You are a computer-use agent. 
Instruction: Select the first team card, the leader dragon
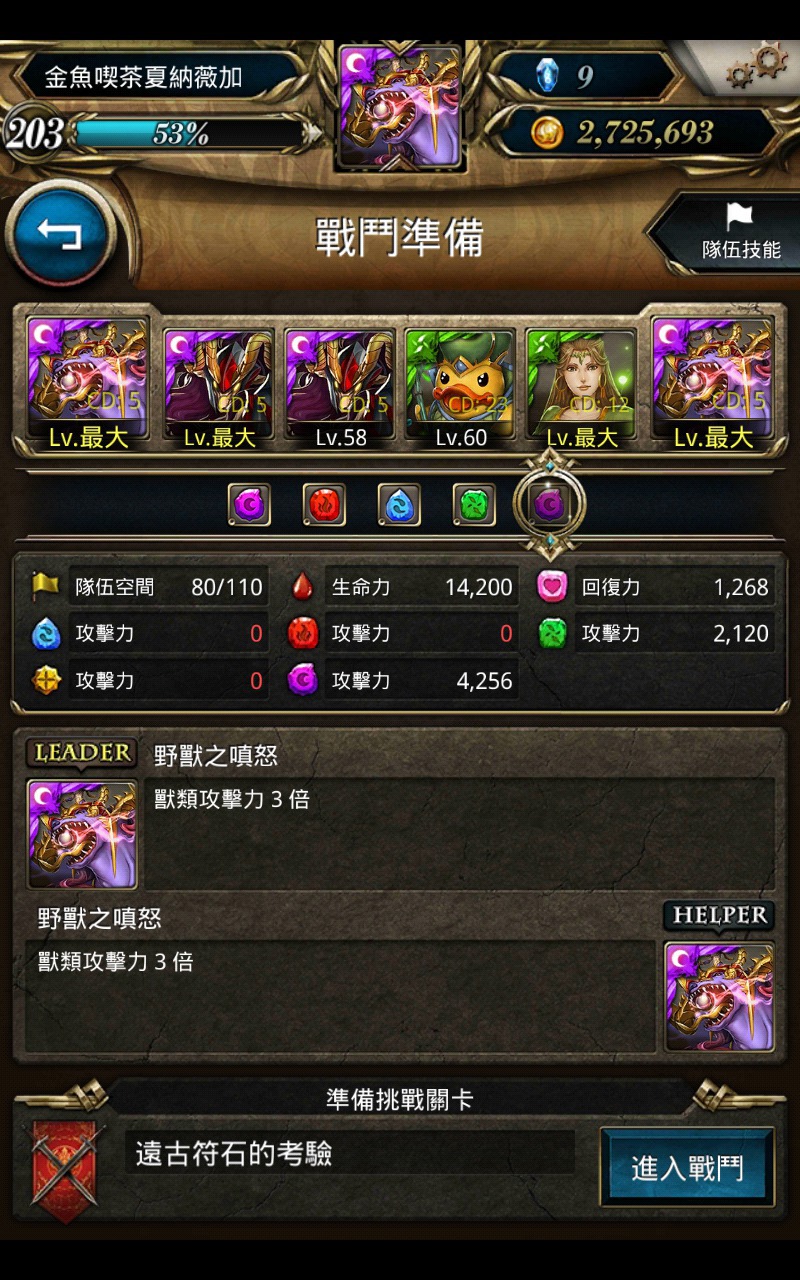pyautogui.click(x=87, y=382)
